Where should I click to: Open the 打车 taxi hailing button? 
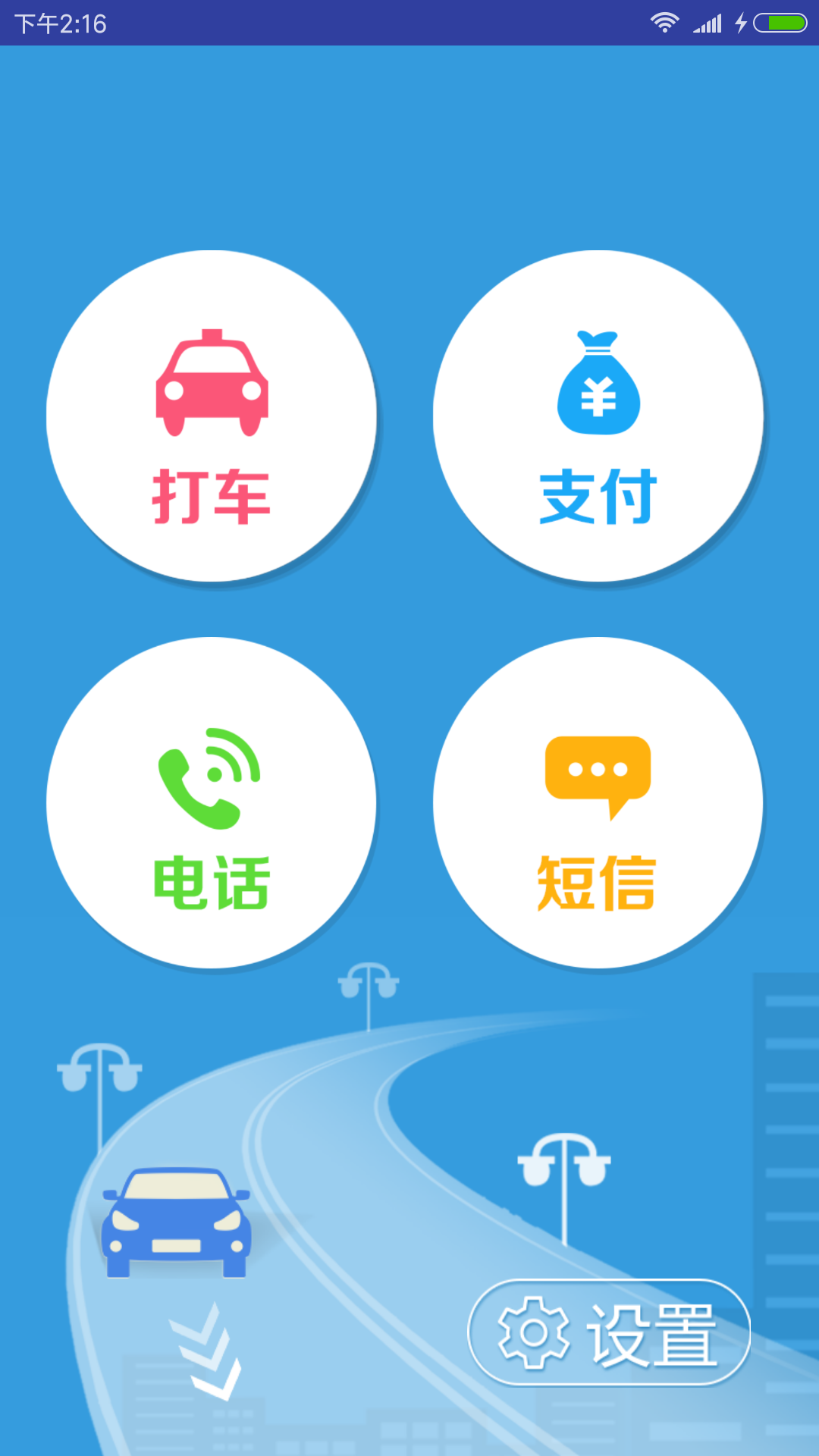(212, 416)
